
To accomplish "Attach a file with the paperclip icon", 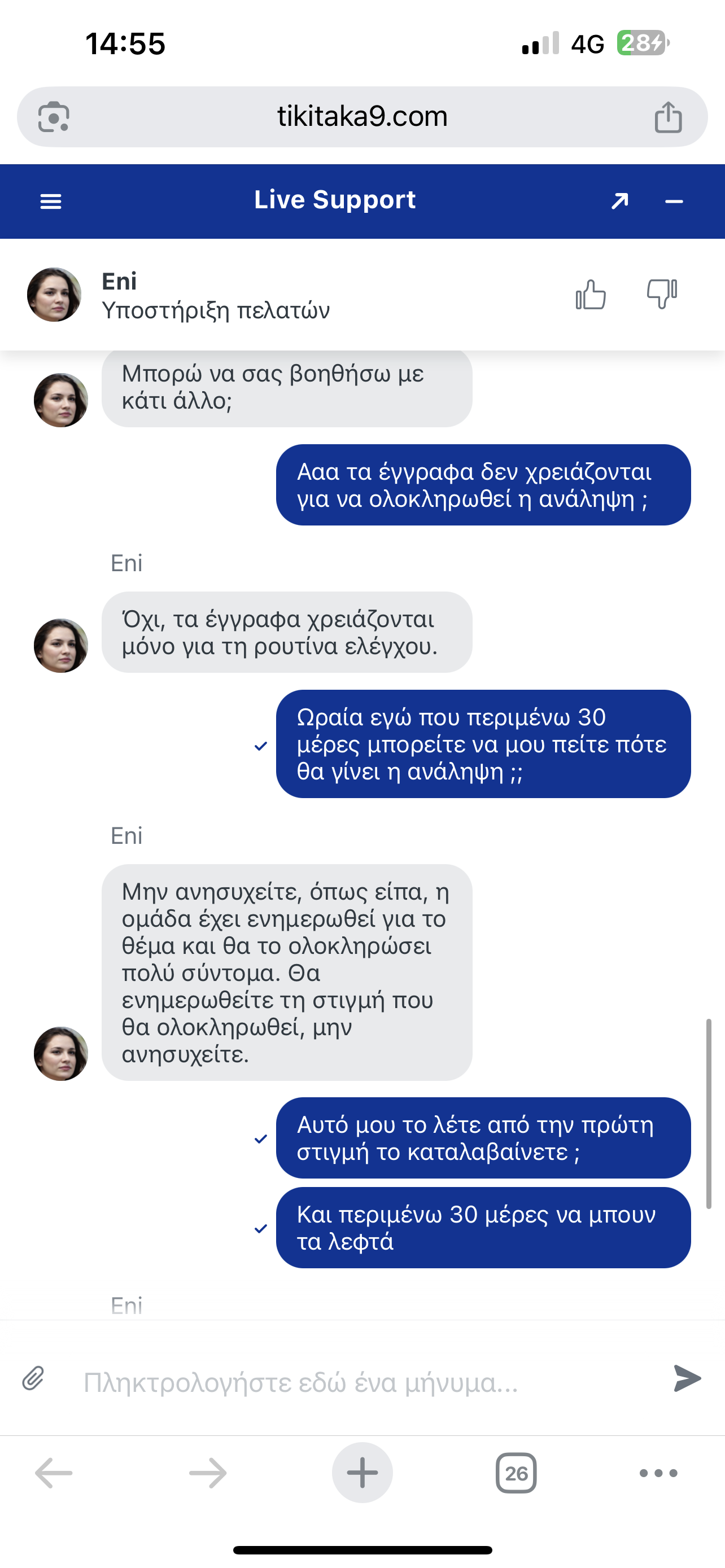I will 33,1378.
